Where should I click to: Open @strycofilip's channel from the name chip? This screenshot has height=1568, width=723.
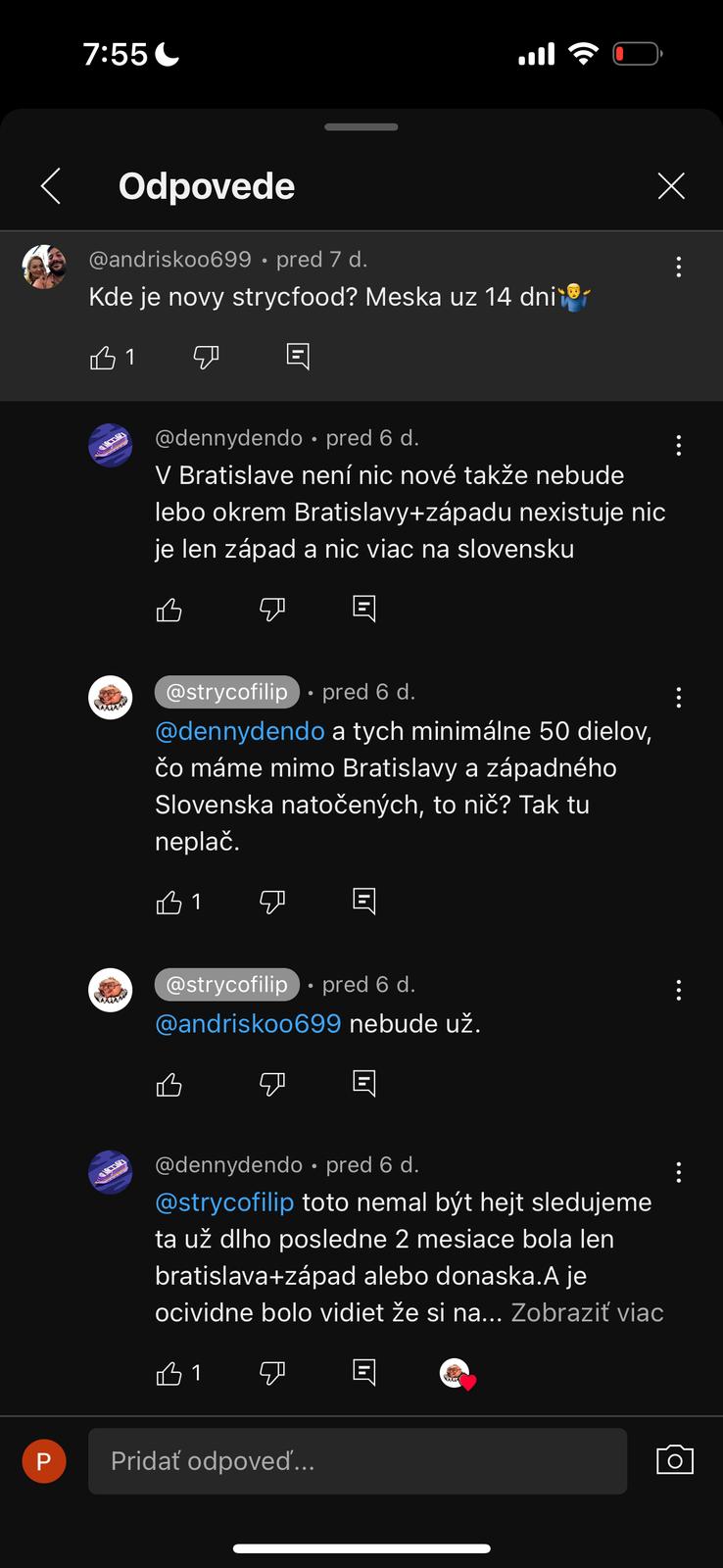[x=227, y=692]
